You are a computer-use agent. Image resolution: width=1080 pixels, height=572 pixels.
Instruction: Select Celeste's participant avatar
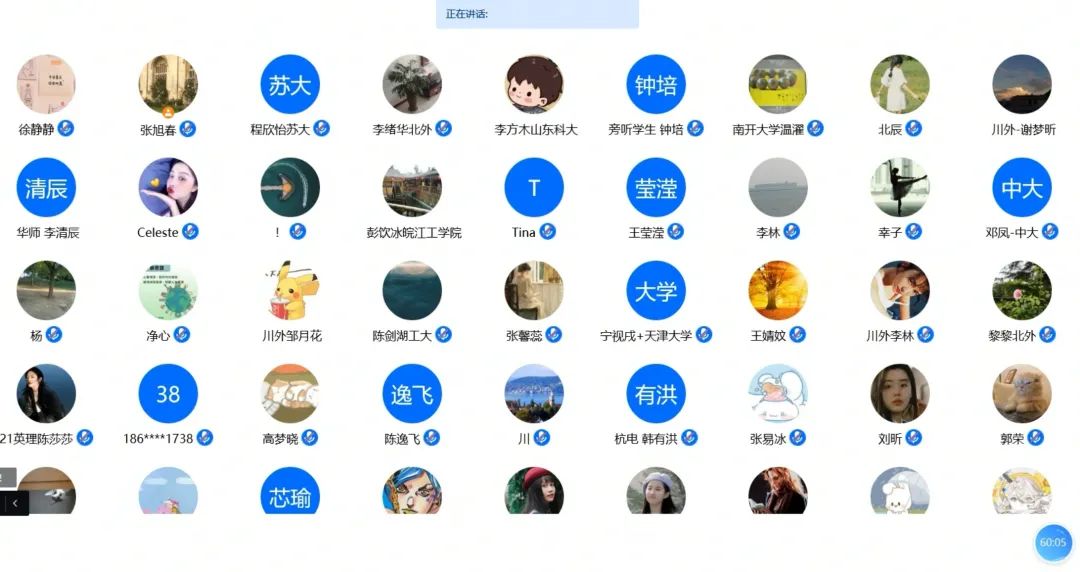click(x=168, y=188)
